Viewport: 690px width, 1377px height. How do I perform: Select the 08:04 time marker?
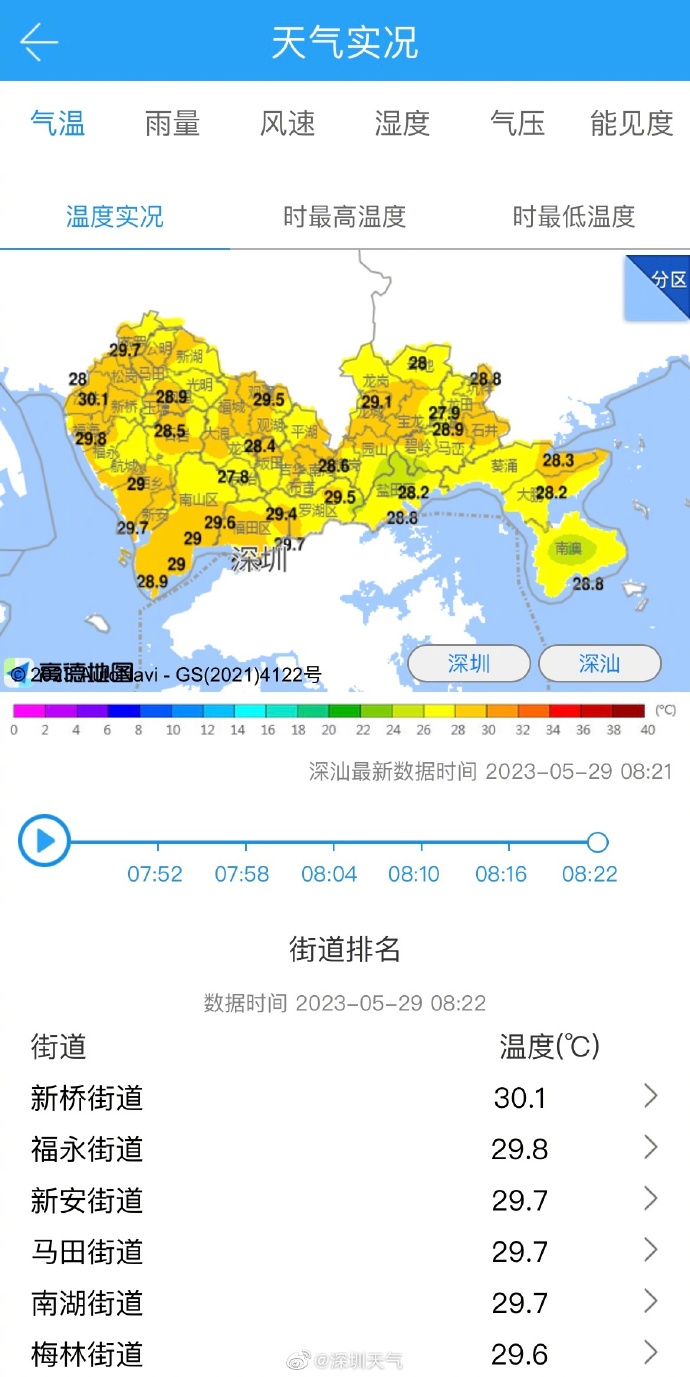pyautogui.click(x=329, y=873)
